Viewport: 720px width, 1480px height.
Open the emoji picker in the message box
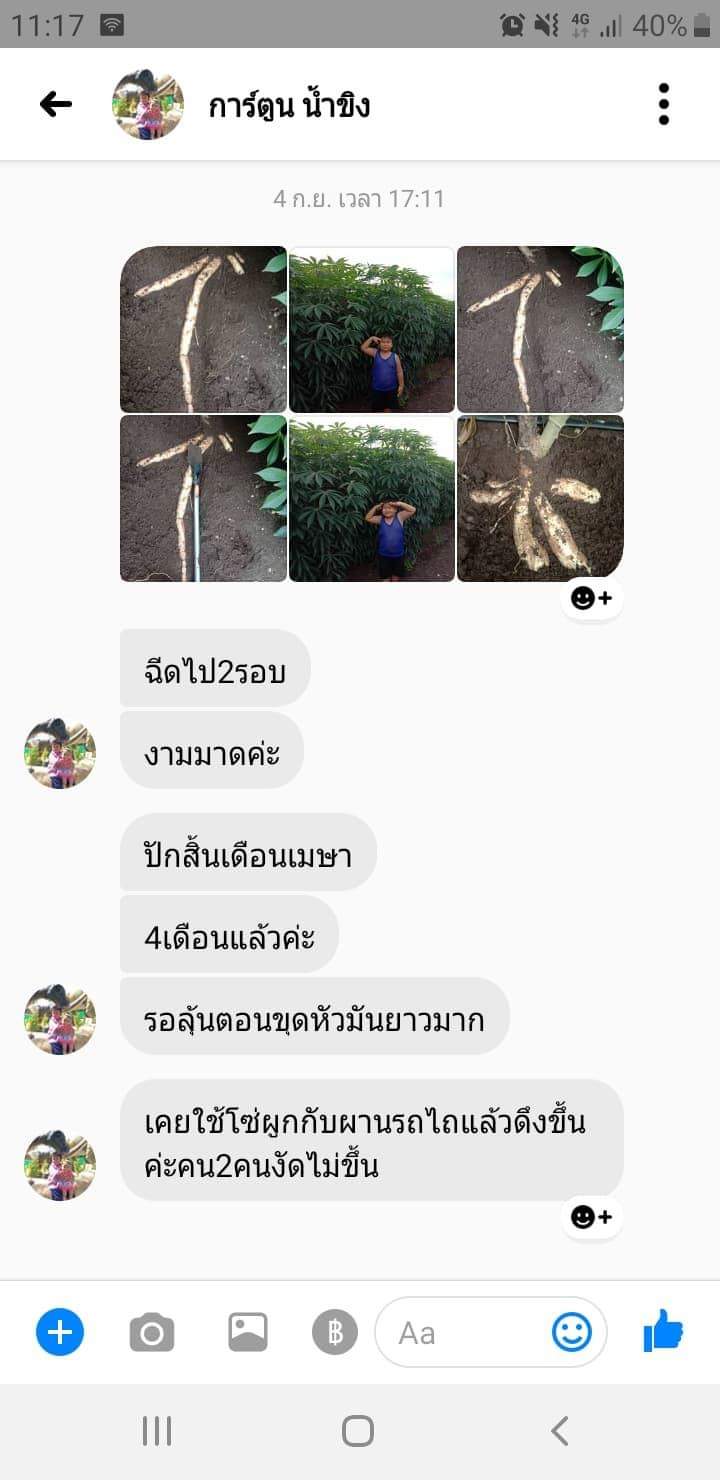572,1332
